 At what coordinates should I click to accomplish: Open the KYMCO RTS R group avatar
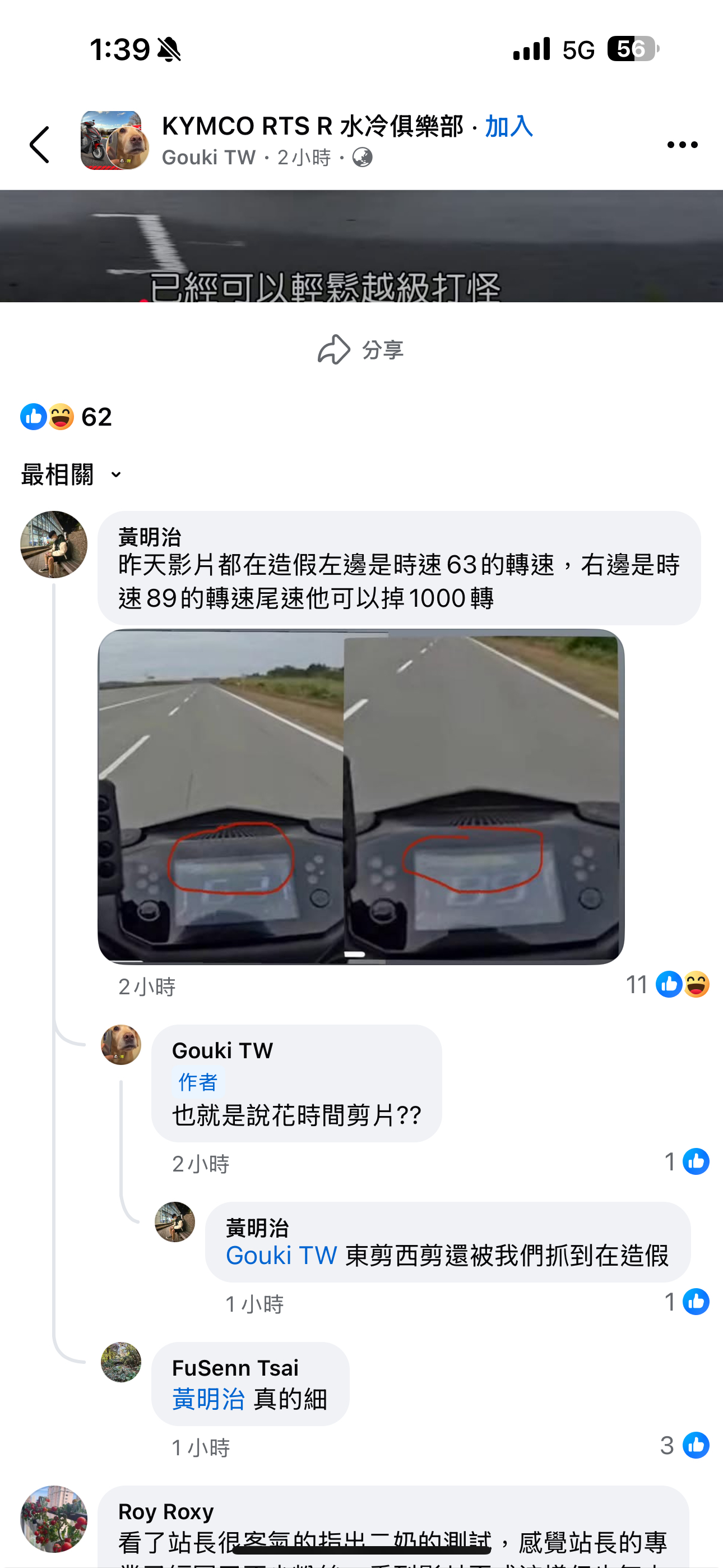(x=114, y=141)
